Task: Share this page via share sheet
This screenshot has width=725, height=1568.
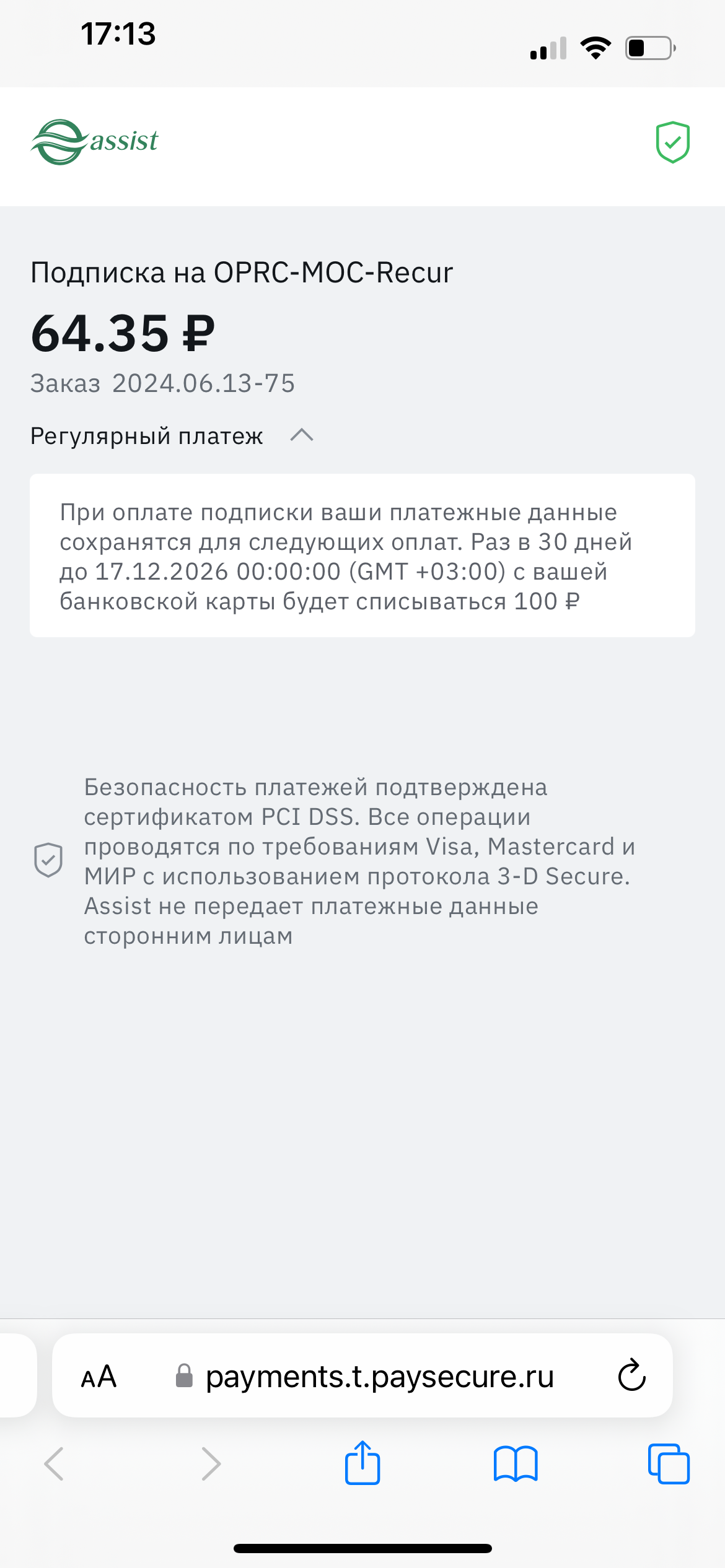Action: (x=362, y=1463)
